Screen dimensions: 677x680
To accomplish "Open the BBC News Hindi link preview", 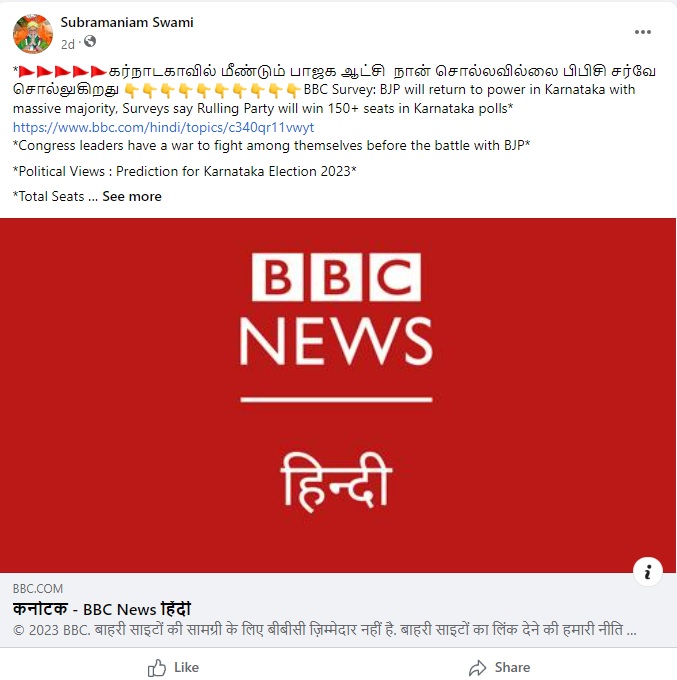I will pyautogui.click(x=338, y=395).
